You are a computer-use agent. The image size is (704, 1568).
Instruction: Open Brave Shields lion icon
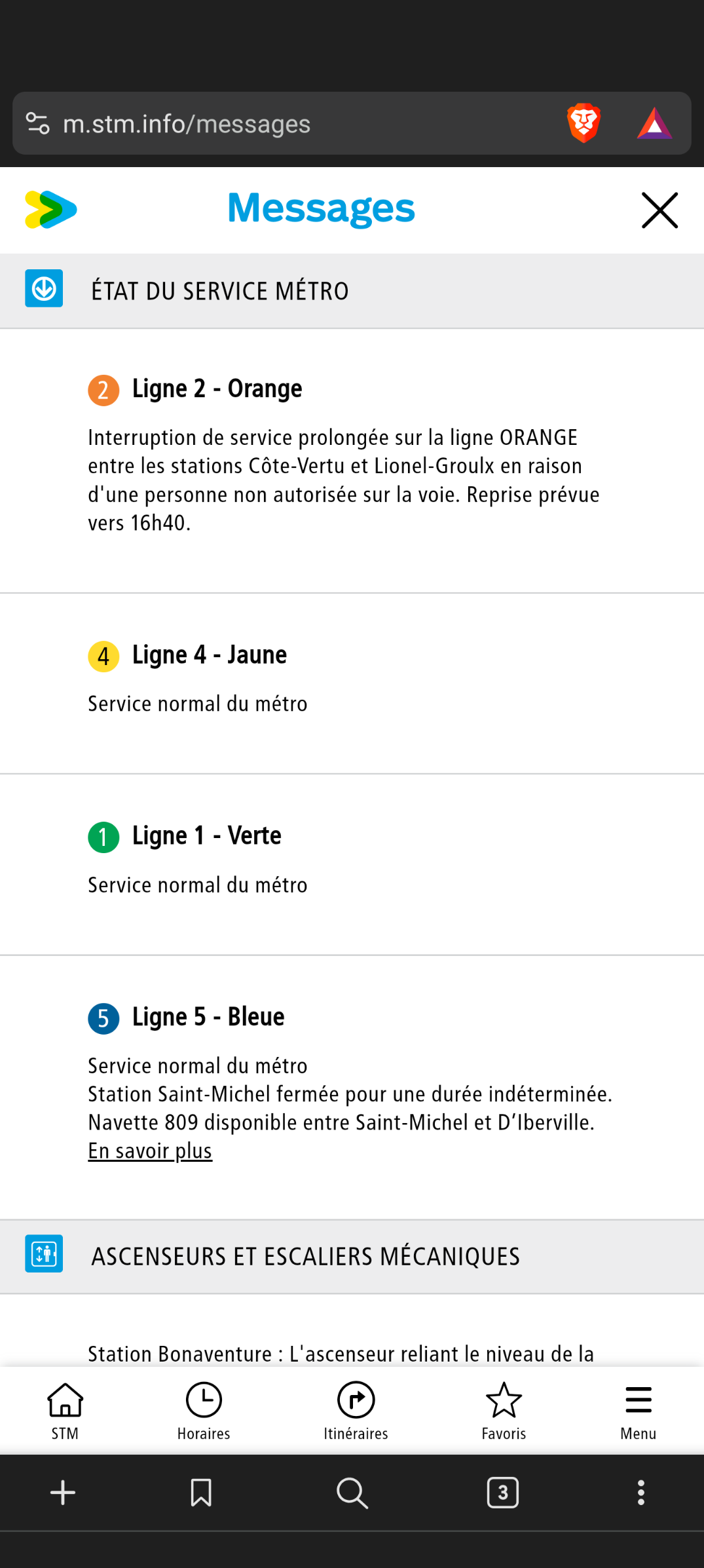coord(584,123)
